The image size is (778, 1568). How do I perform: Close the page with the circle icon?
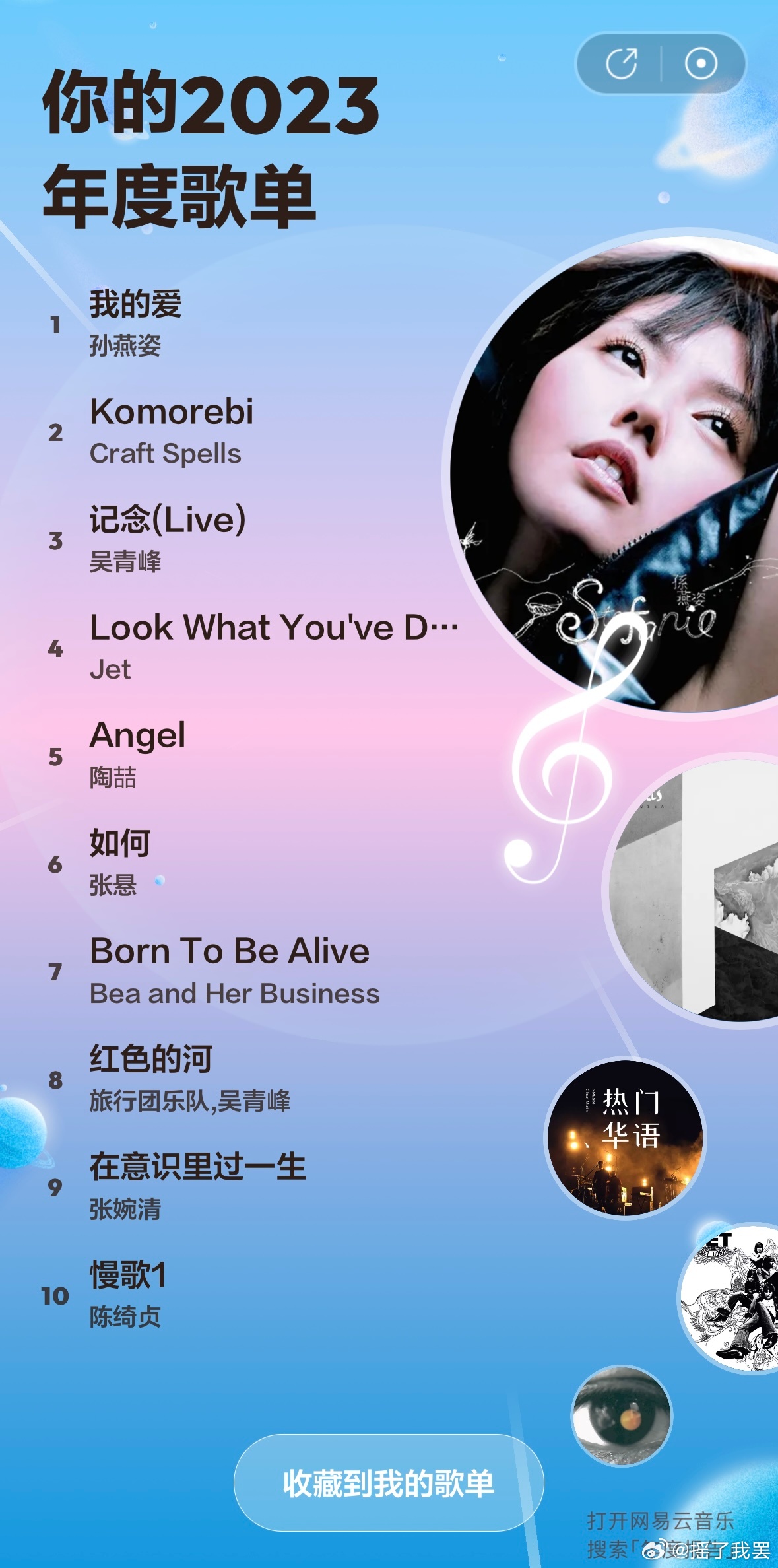coord(700,64)
